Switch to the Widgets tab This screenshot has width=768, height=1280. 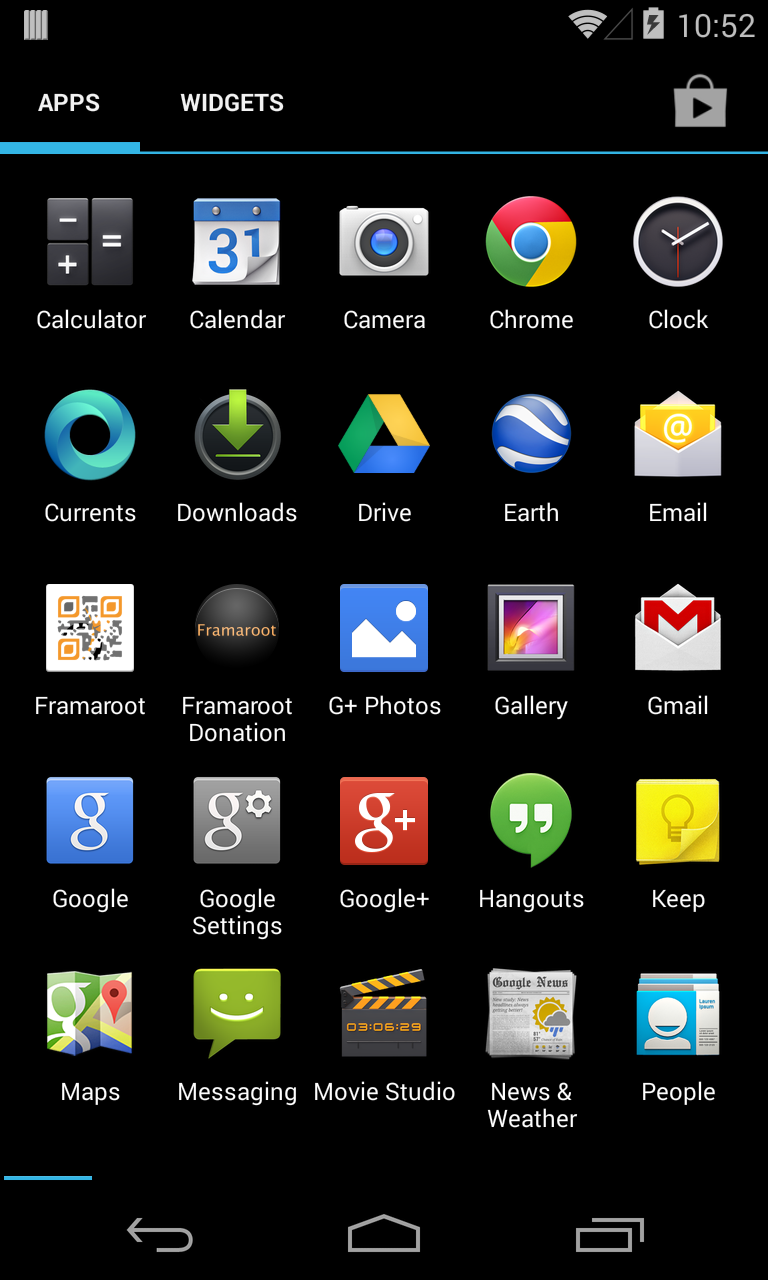pos(232,103)
